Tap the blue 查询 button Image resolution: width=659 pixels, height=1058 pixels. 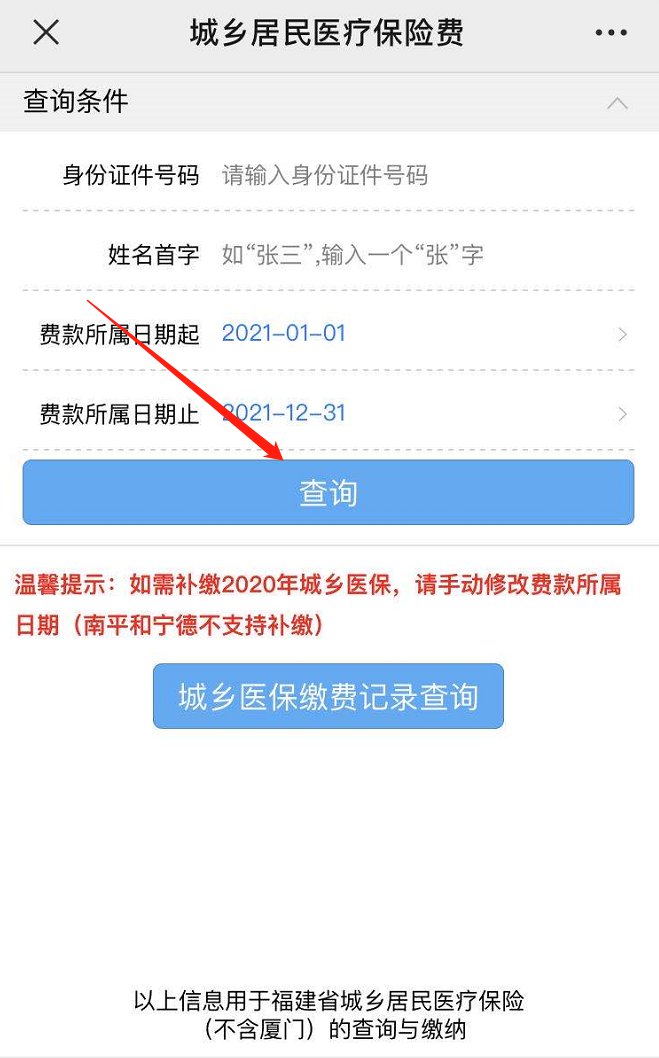coord(328,492)
